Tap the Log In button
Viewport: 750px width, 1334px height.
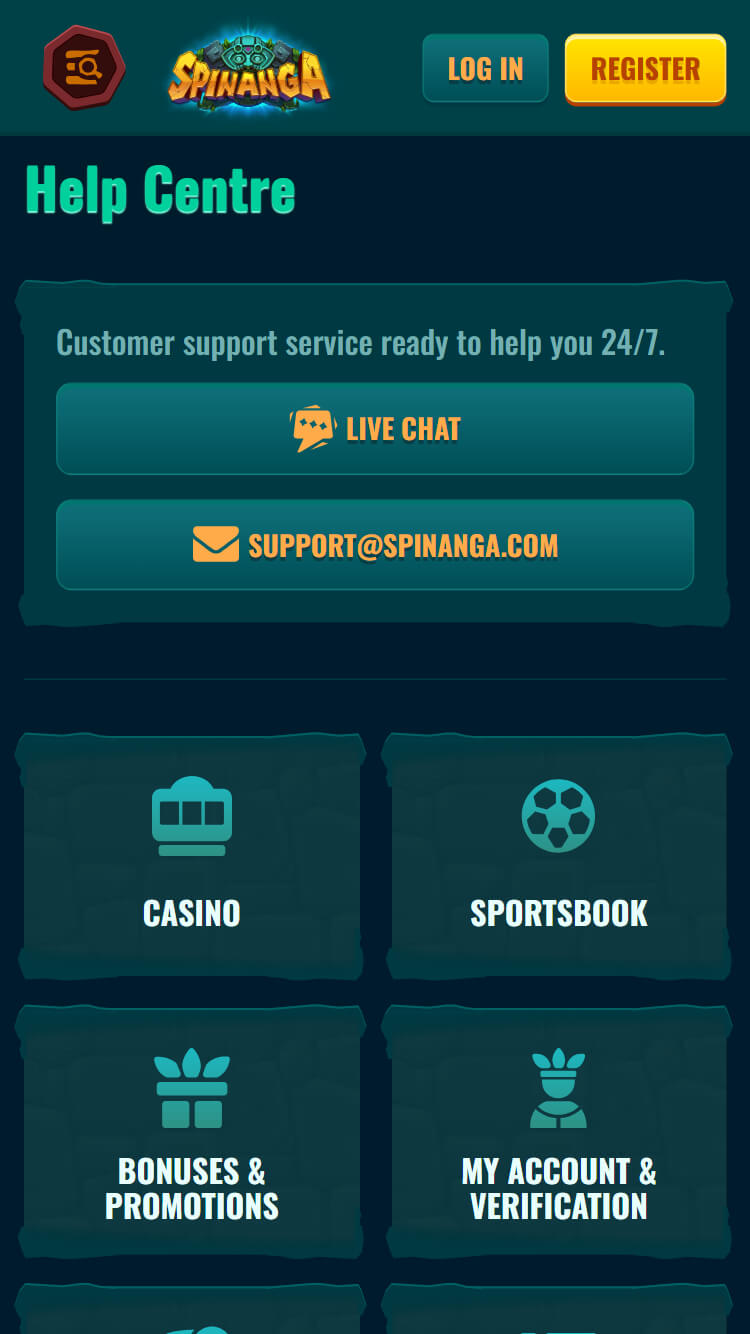tap(485, 68)
